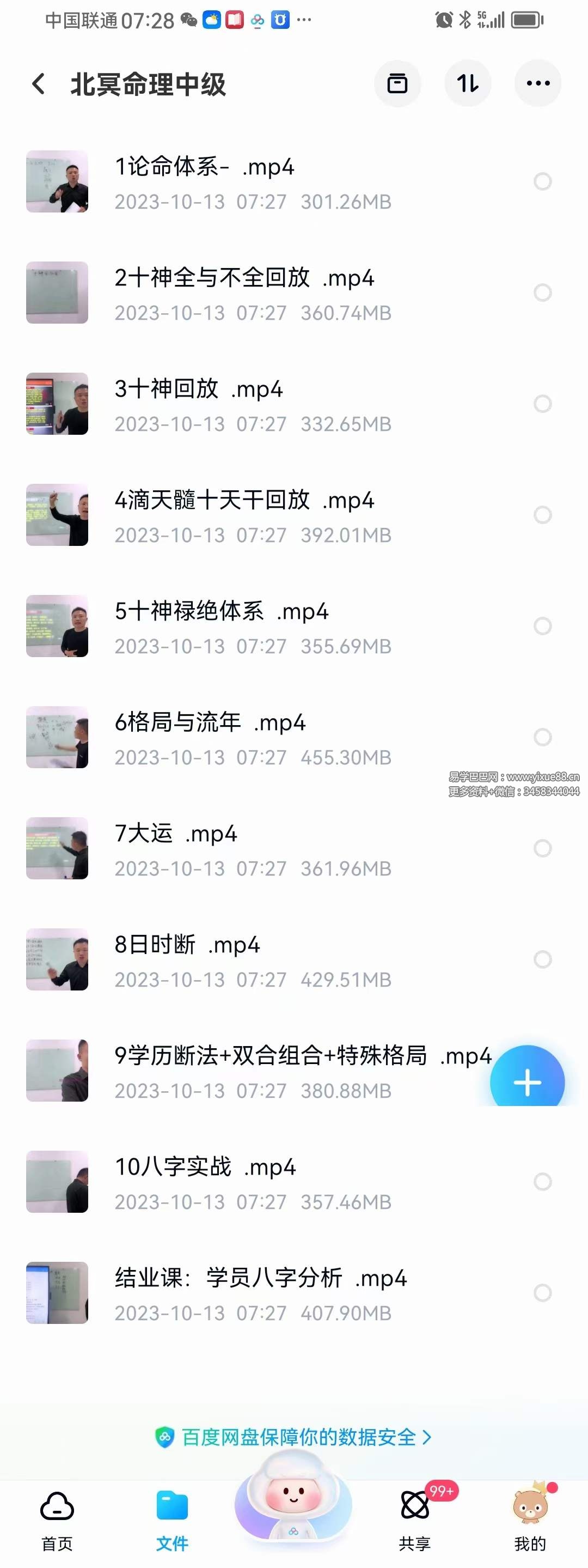Select the checkbox for 1论命体系 video

click(x=542, y=181)
